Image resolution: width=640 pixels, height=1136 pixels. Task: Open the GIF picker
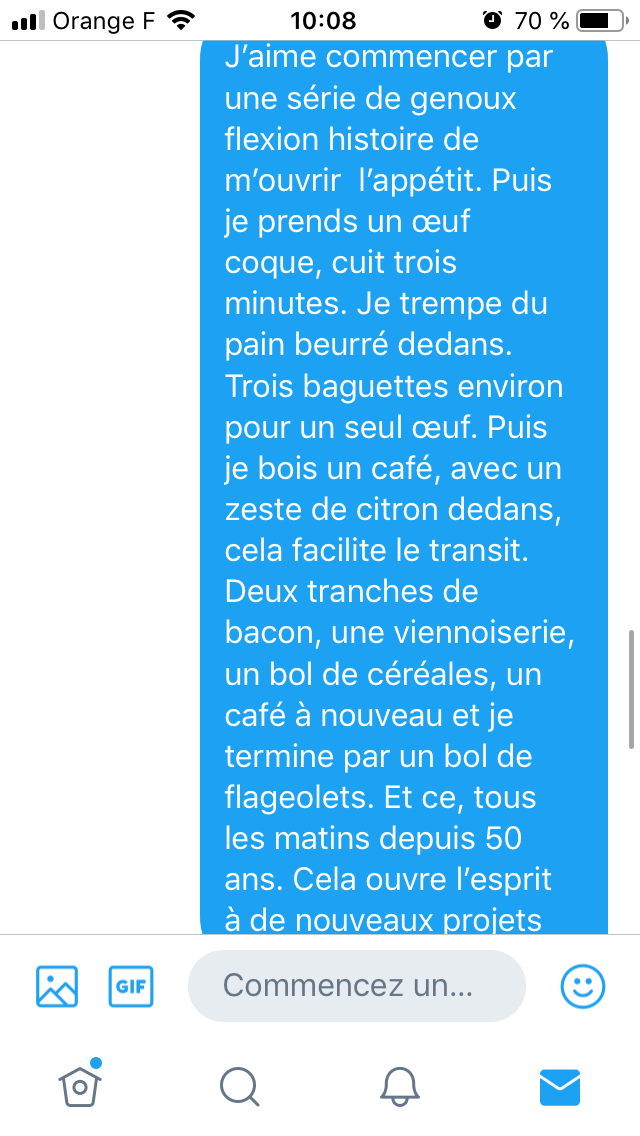click(x=131, y=986)
